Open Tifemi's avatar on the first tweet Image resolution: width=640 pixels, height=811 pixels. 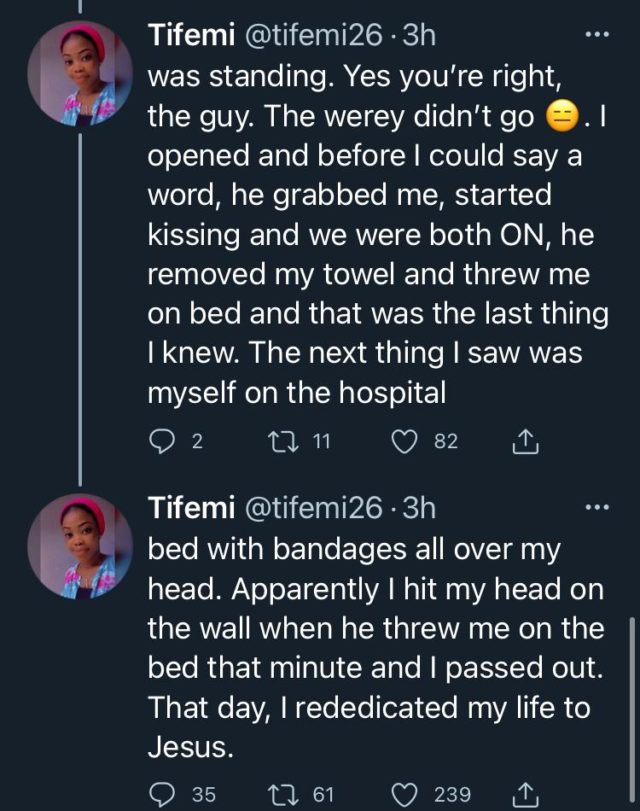(81, 73)
